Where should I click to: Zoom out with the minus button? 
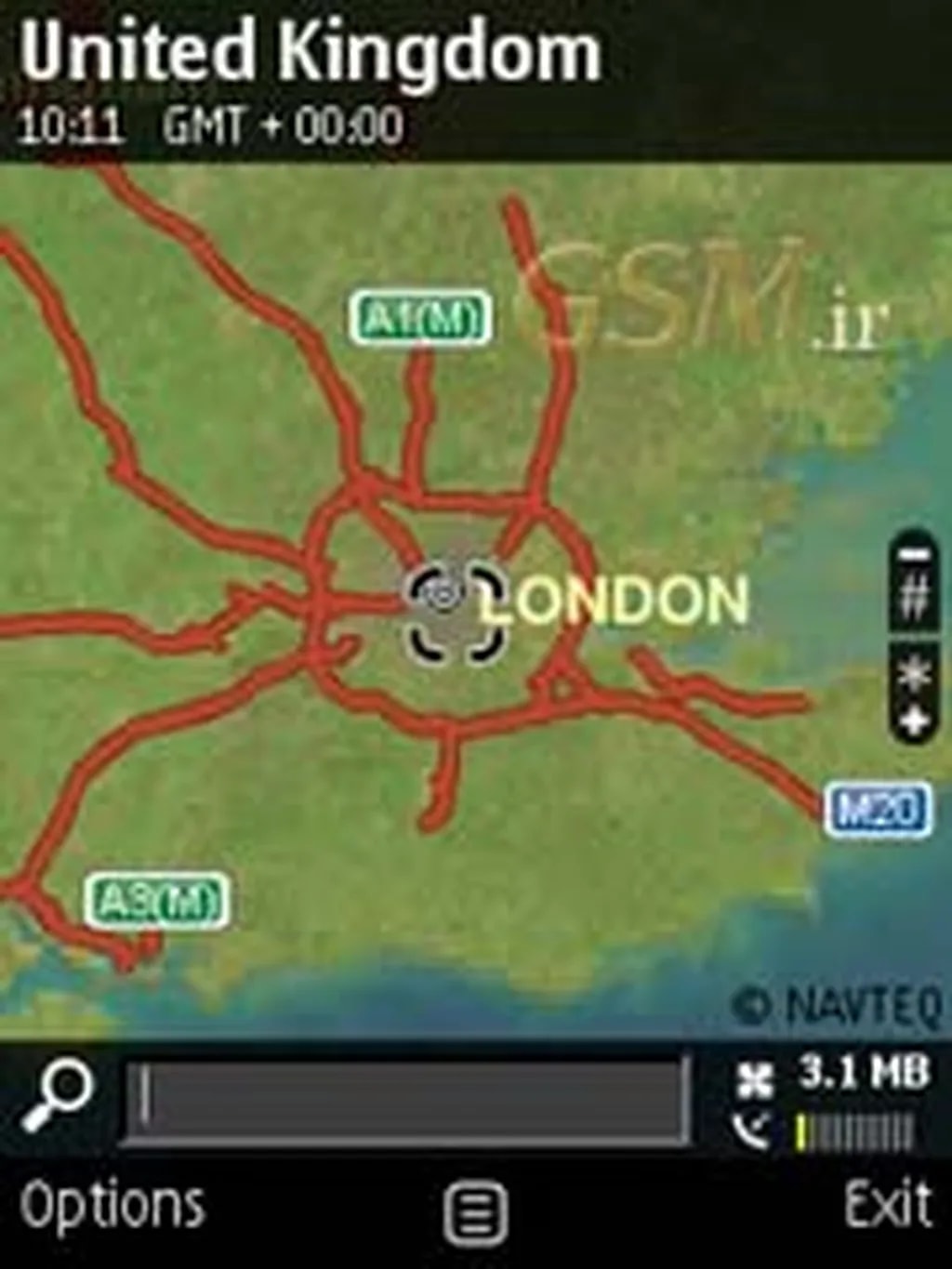pyautogui.click(x=915, y=555)
